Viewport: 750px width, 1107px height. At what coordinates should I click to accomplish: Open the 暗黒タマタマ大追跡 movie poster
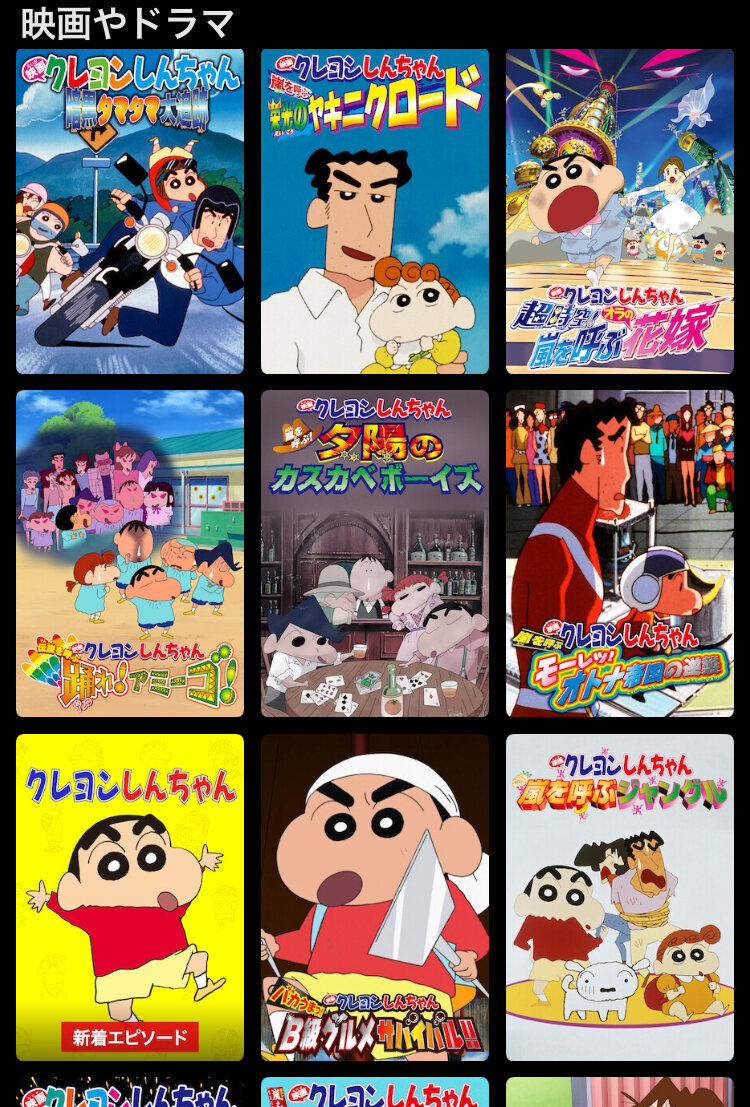pyautogui.click(x=130, y=211)
